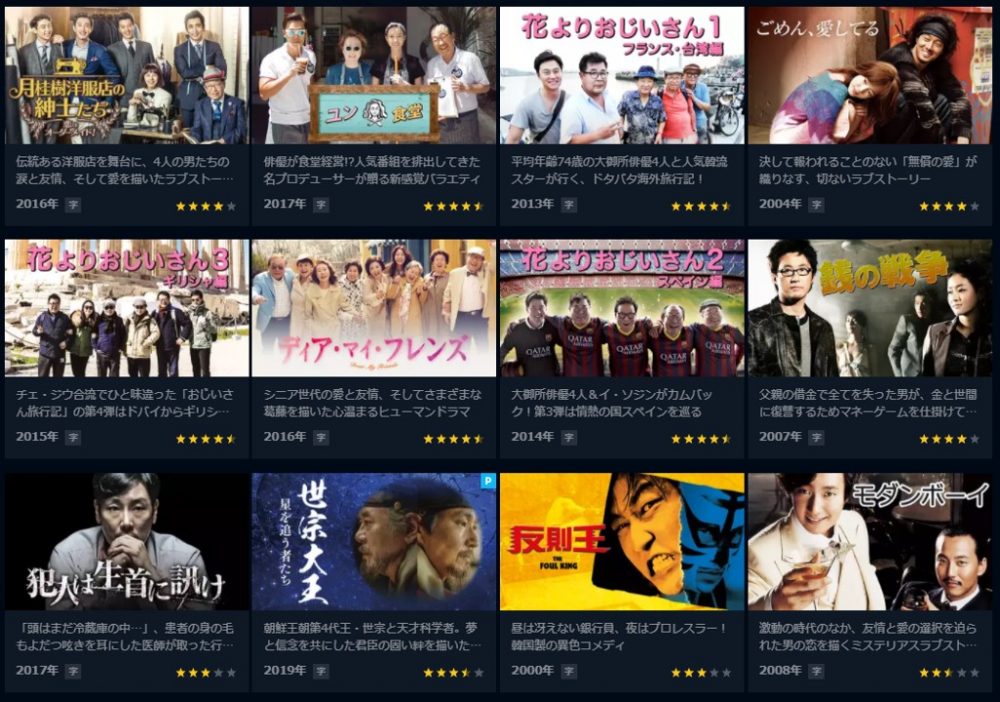
Task: Select 花よりおじいさん1 フランス・台湾編
Action: tap(622, 76)
